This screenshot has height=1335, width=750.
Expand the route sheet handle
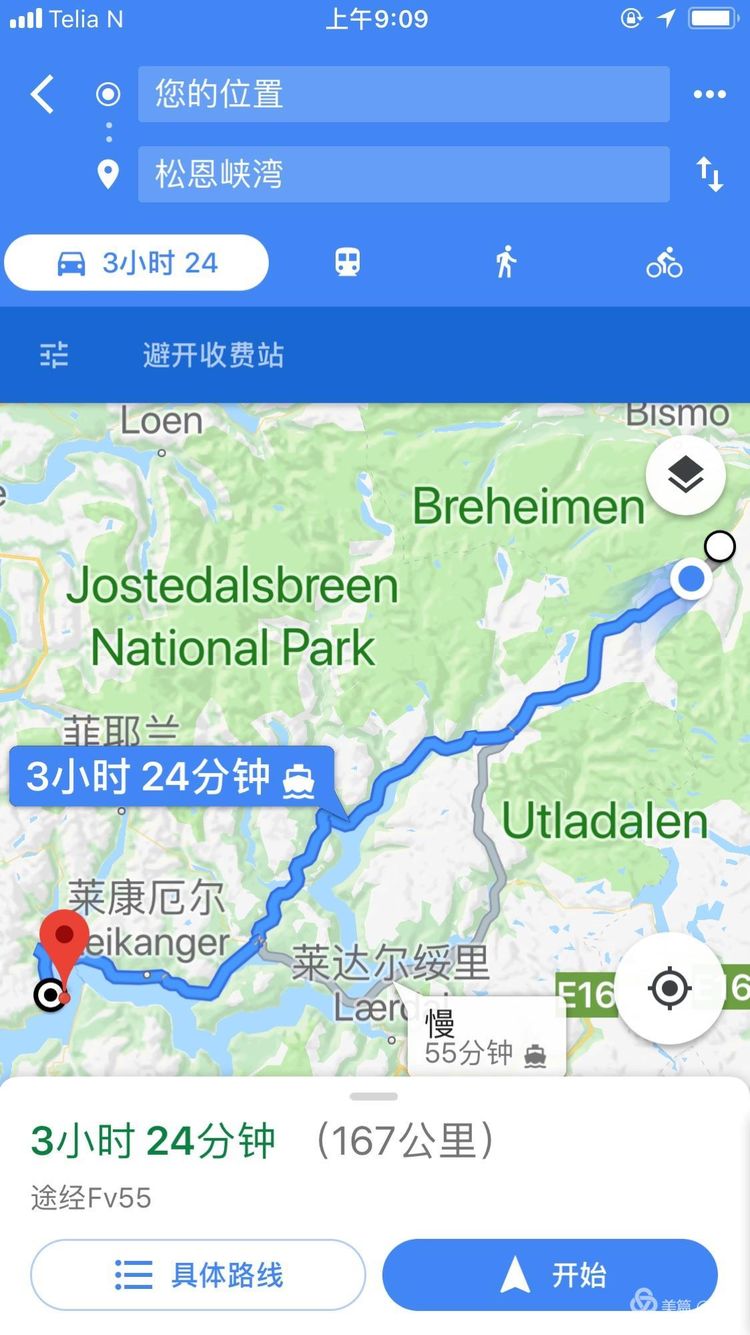375,1096
